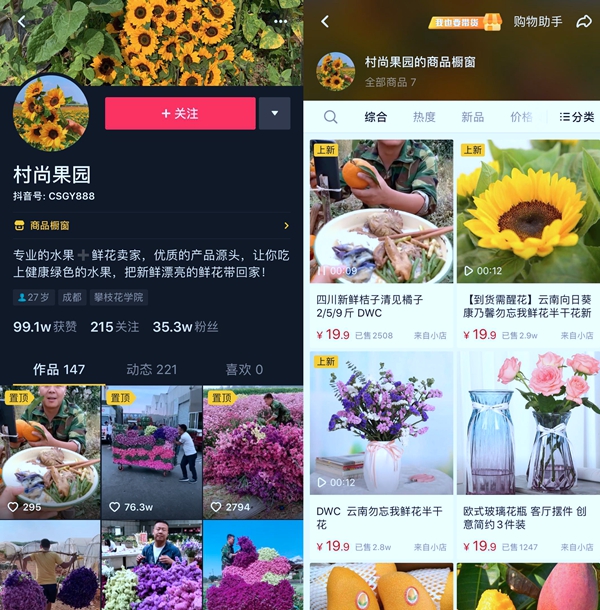Open the 商品橱窗 row on the profile
The image size is (600, 610).
point(152,226)
